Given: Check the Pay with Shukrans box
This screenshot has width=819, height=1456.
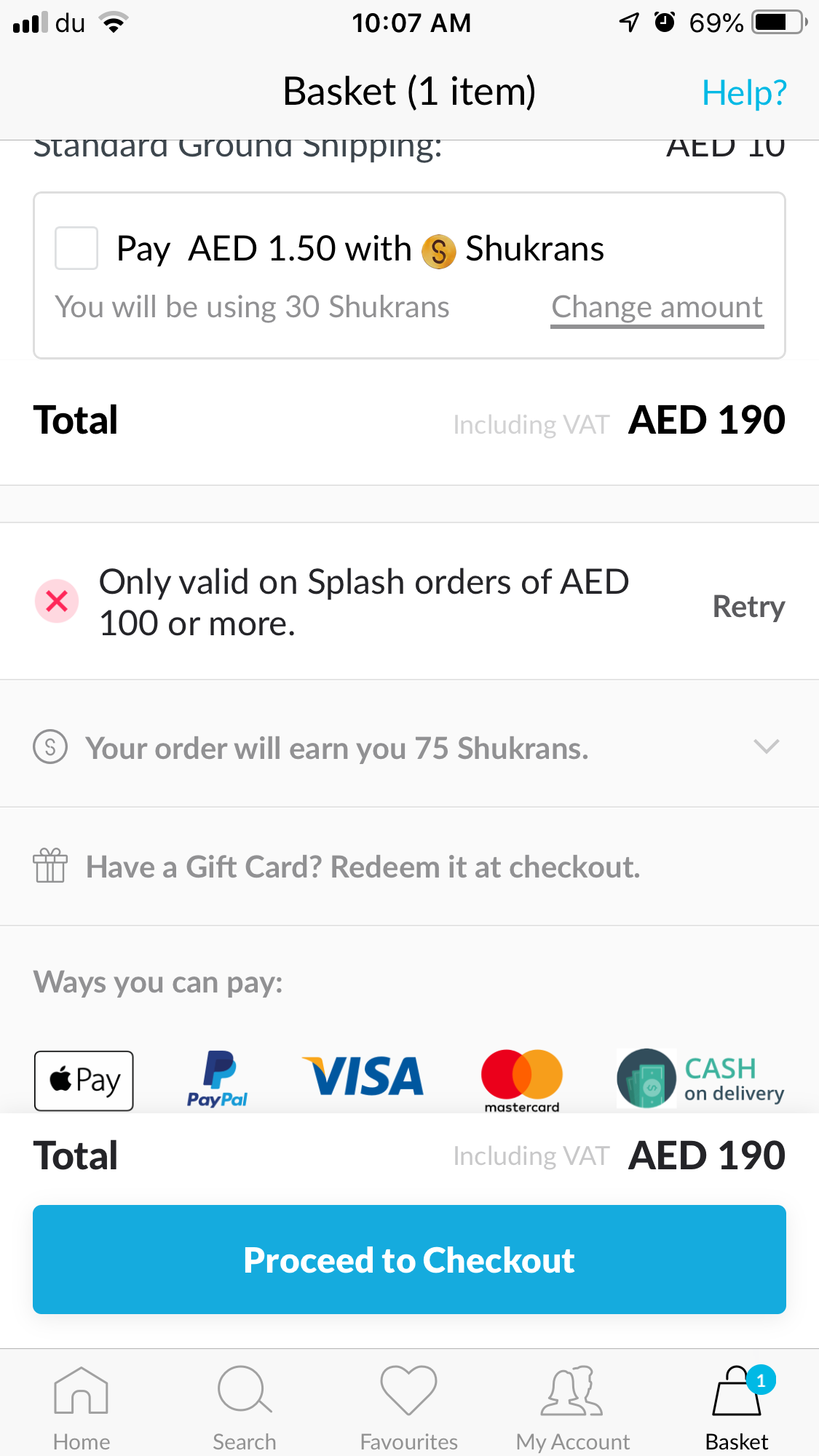Looking at the screenshot, I should click(x=76, y=248).
